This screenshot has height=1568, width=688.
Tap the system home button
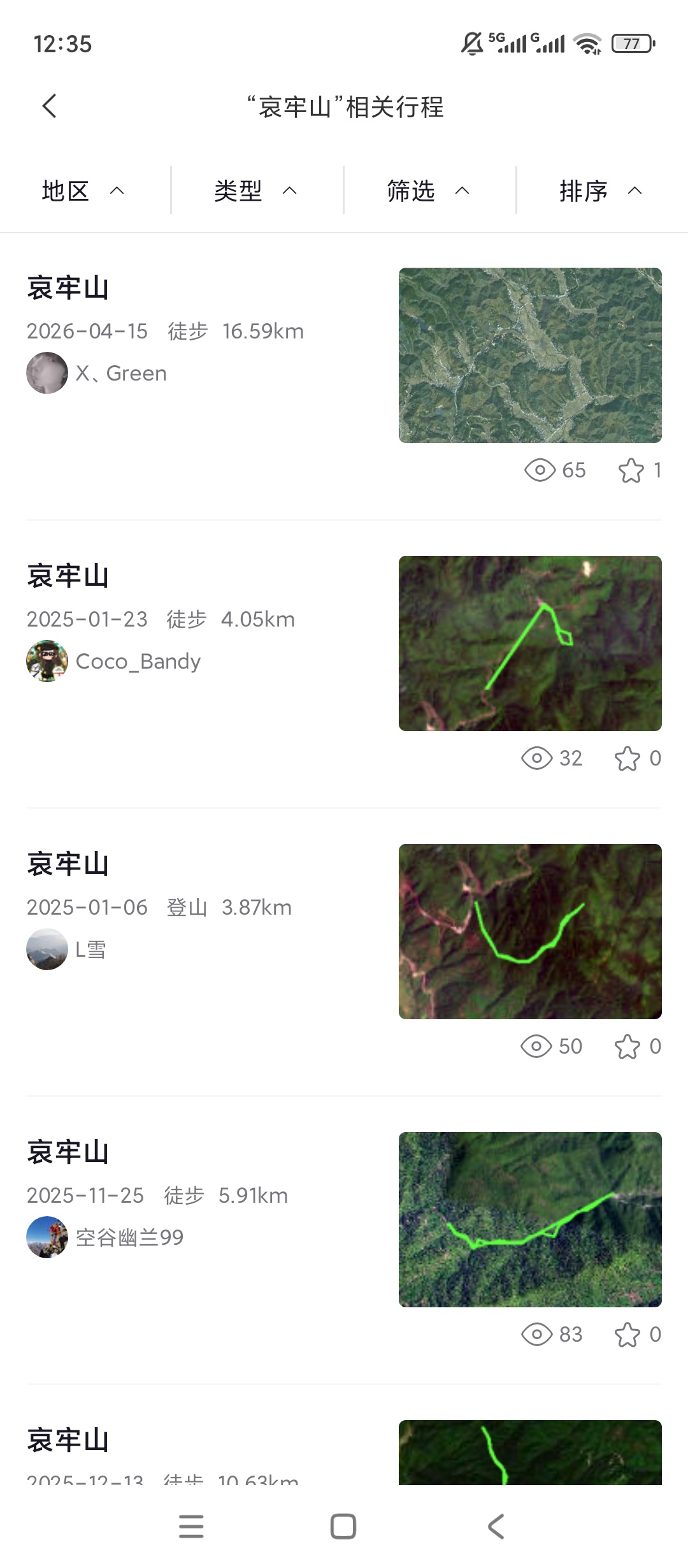coord(343,1527)
